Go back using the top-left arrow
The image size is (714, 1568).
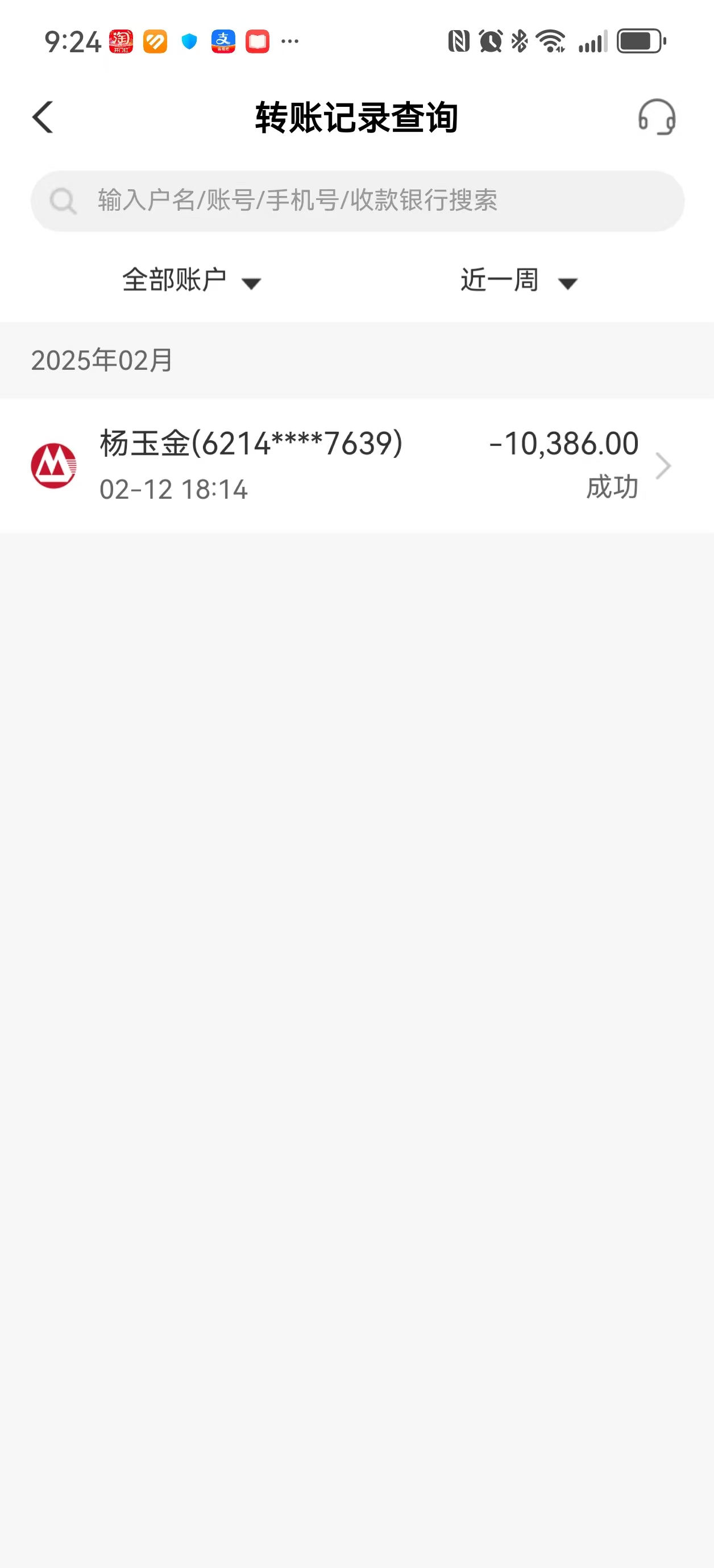[x=43, y=117]
